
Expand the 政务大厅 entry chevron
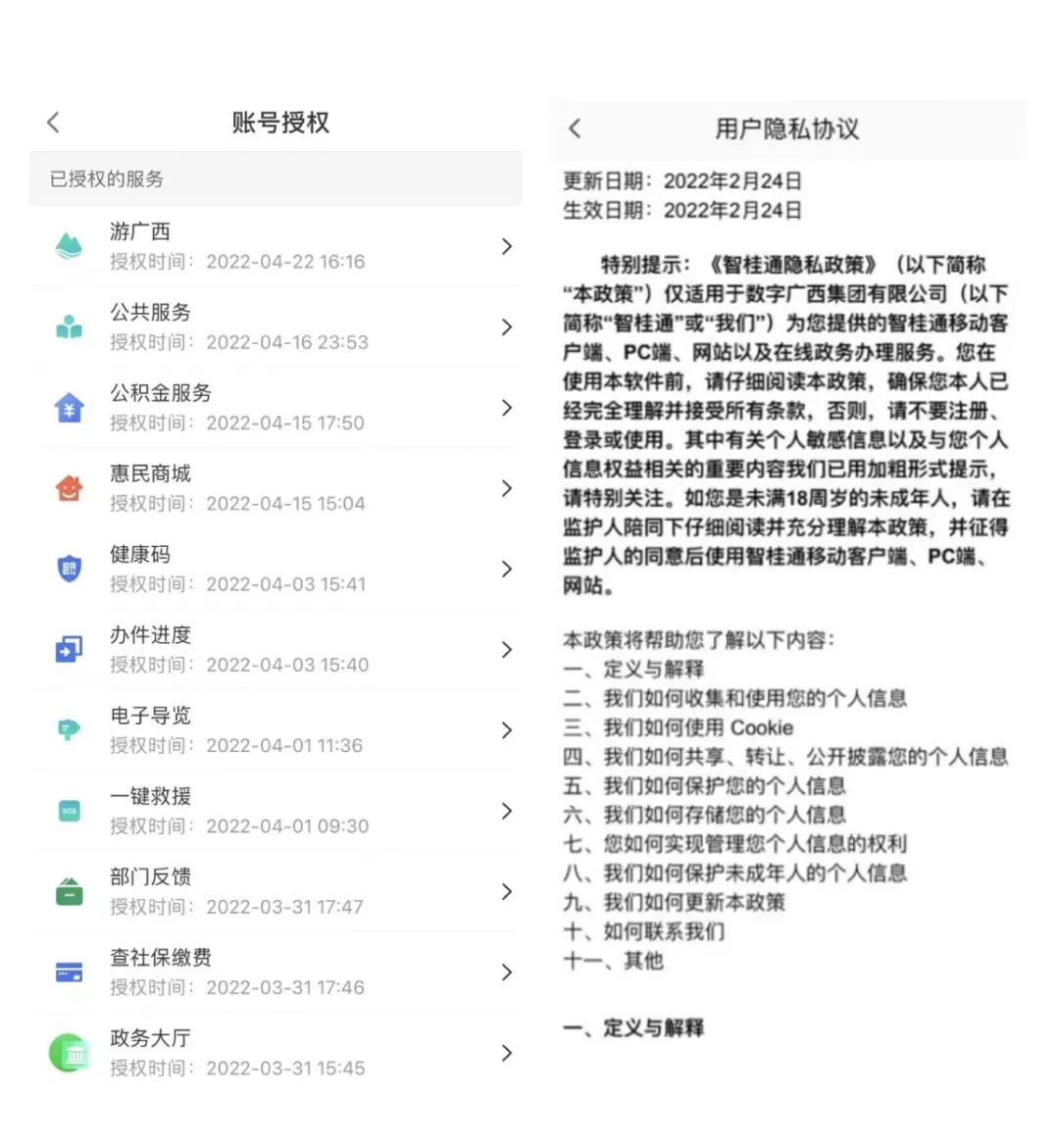[507, 1053]
